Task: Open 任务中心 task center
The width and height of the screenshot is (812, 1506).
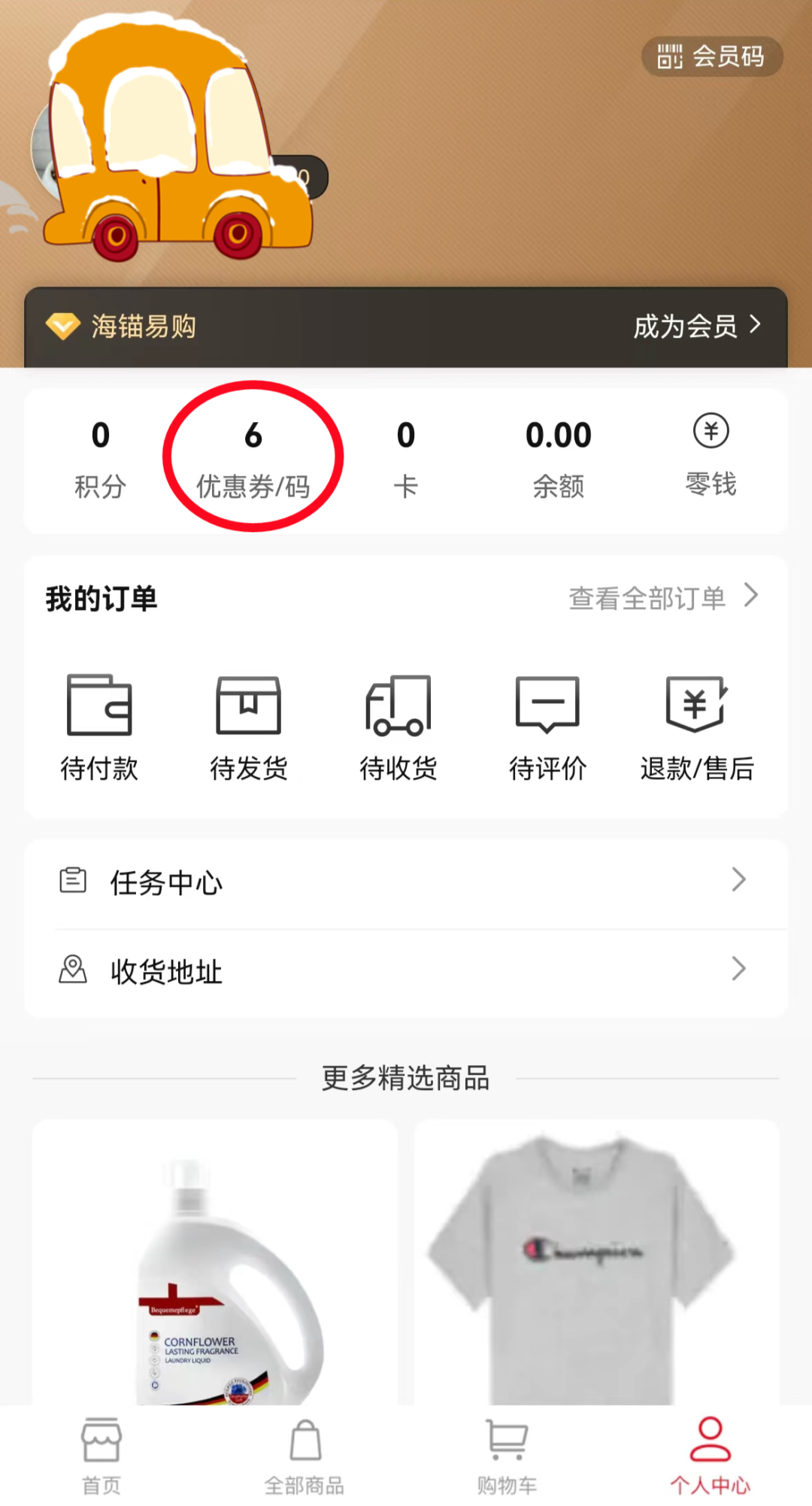Action: click(406, 882)
